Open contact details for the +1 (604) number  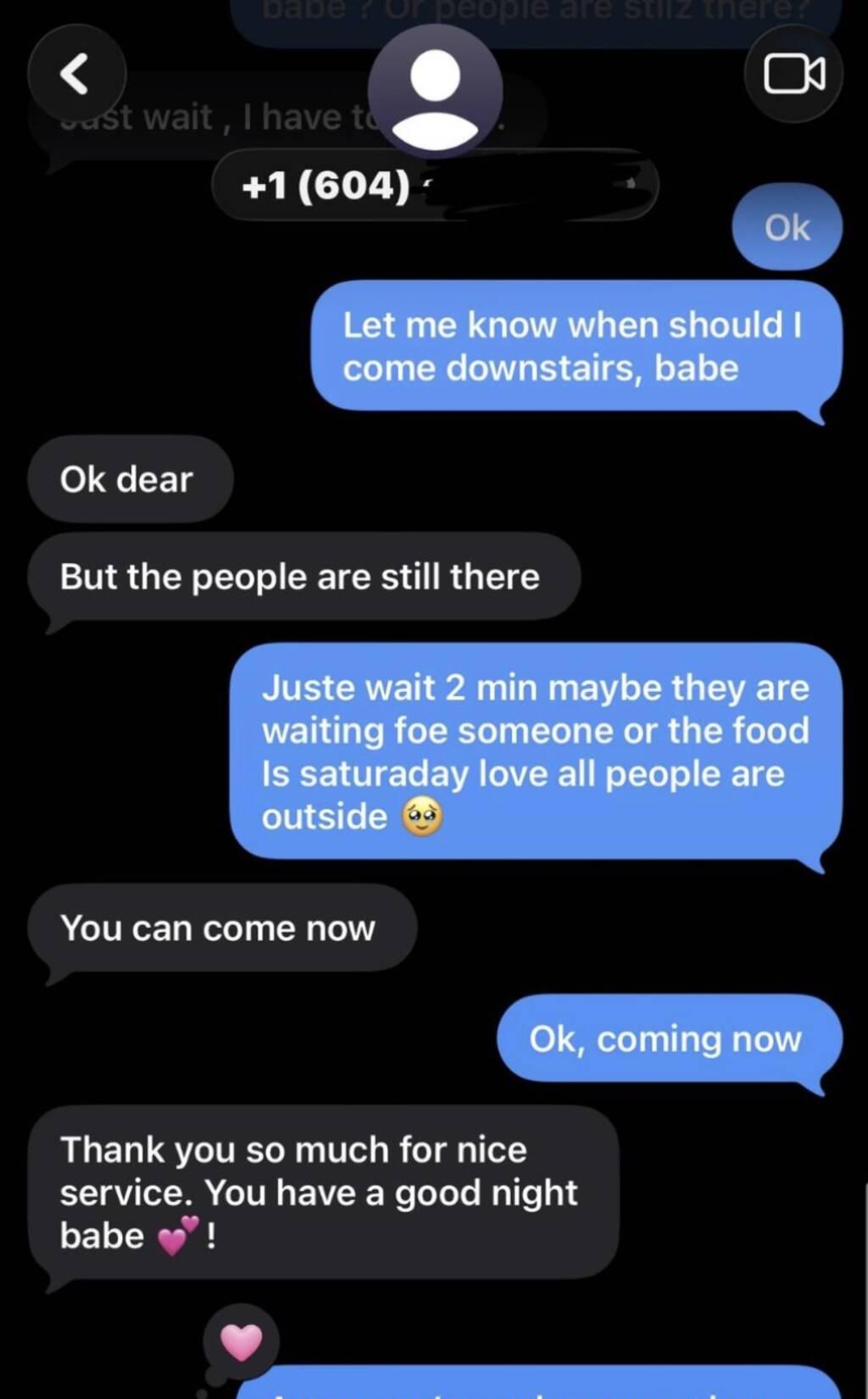[434, 185]
